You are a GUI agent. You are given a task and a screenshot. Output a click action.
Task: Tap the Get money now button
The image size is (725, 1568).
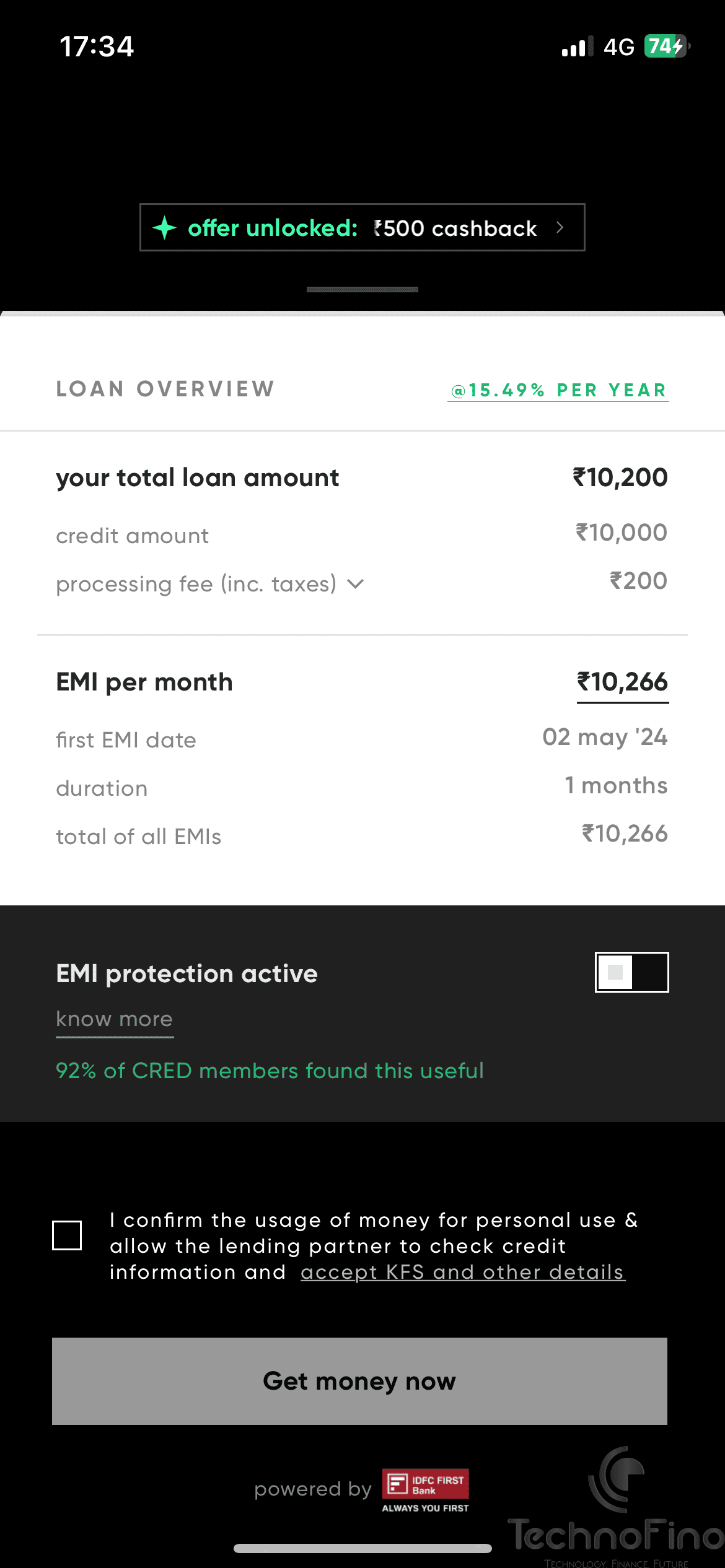tap(359, 1381)
